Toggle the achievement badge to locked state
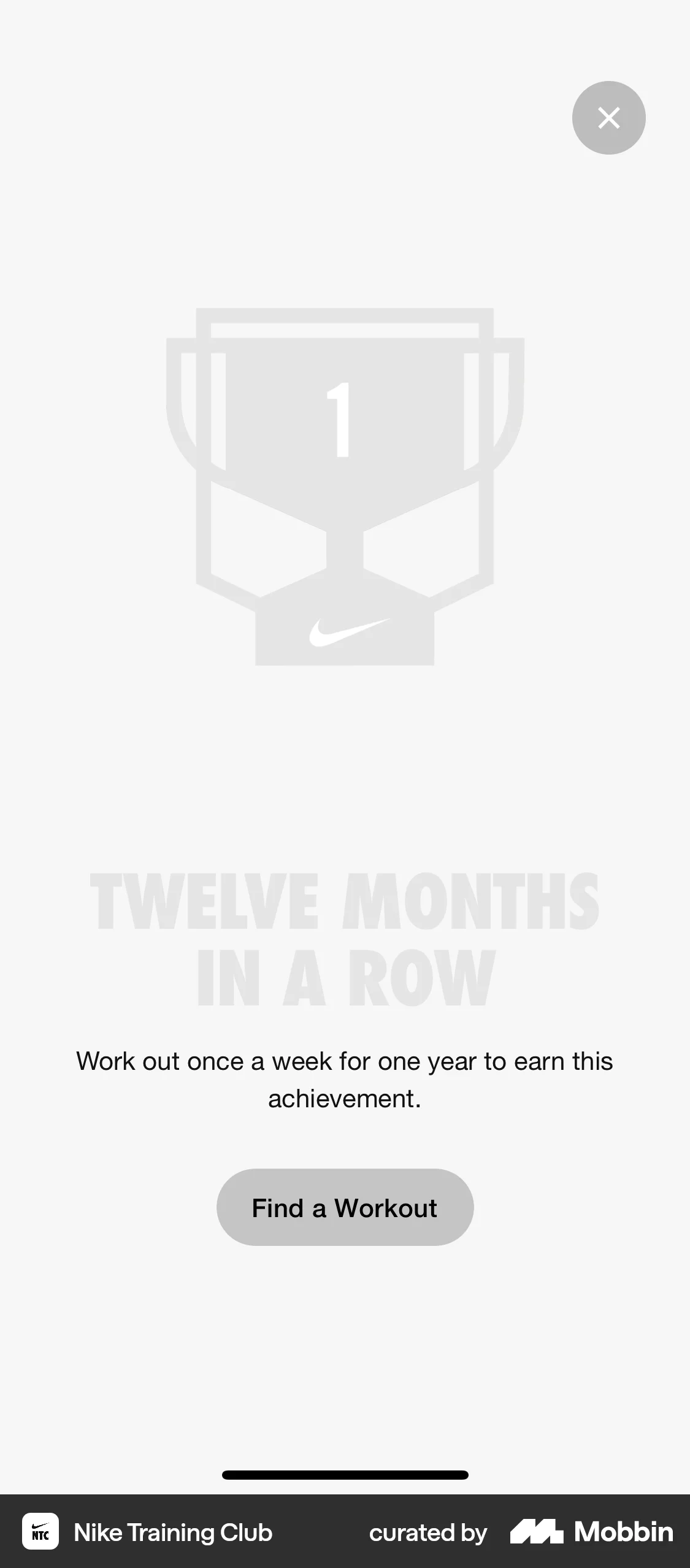 [x=345, y=485]
